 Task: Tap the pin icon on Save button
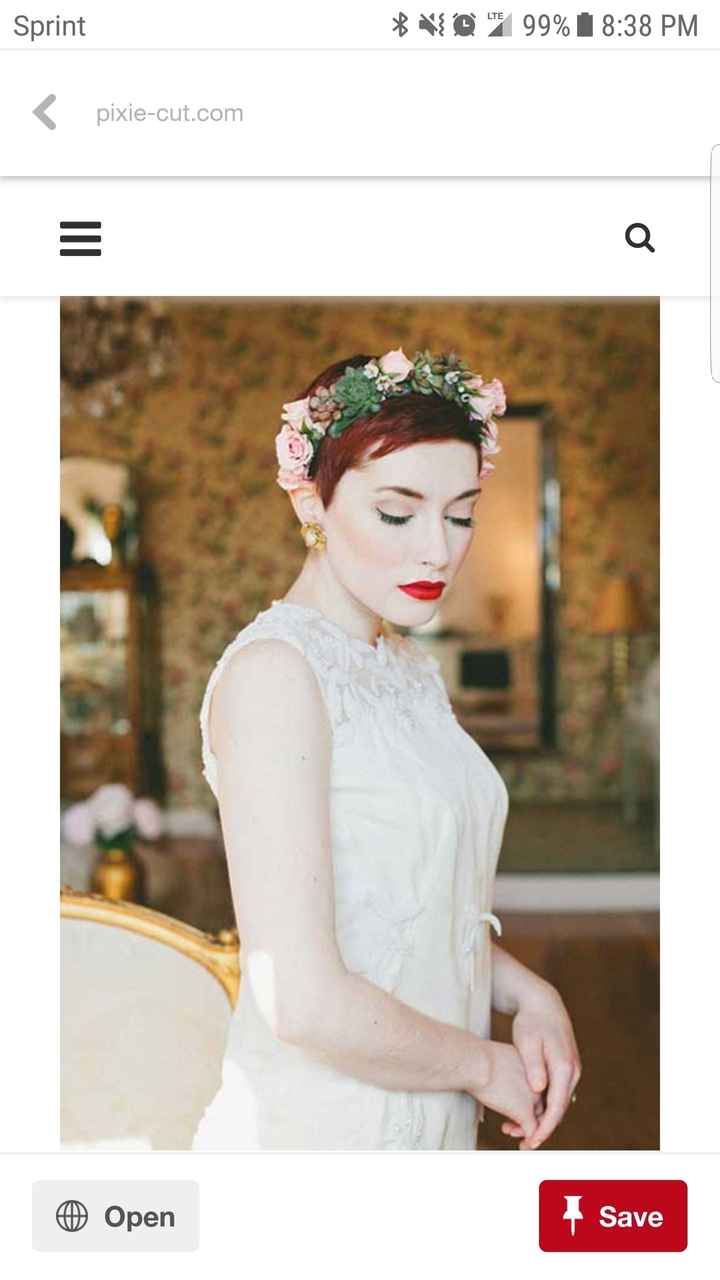pos(571,1216)
